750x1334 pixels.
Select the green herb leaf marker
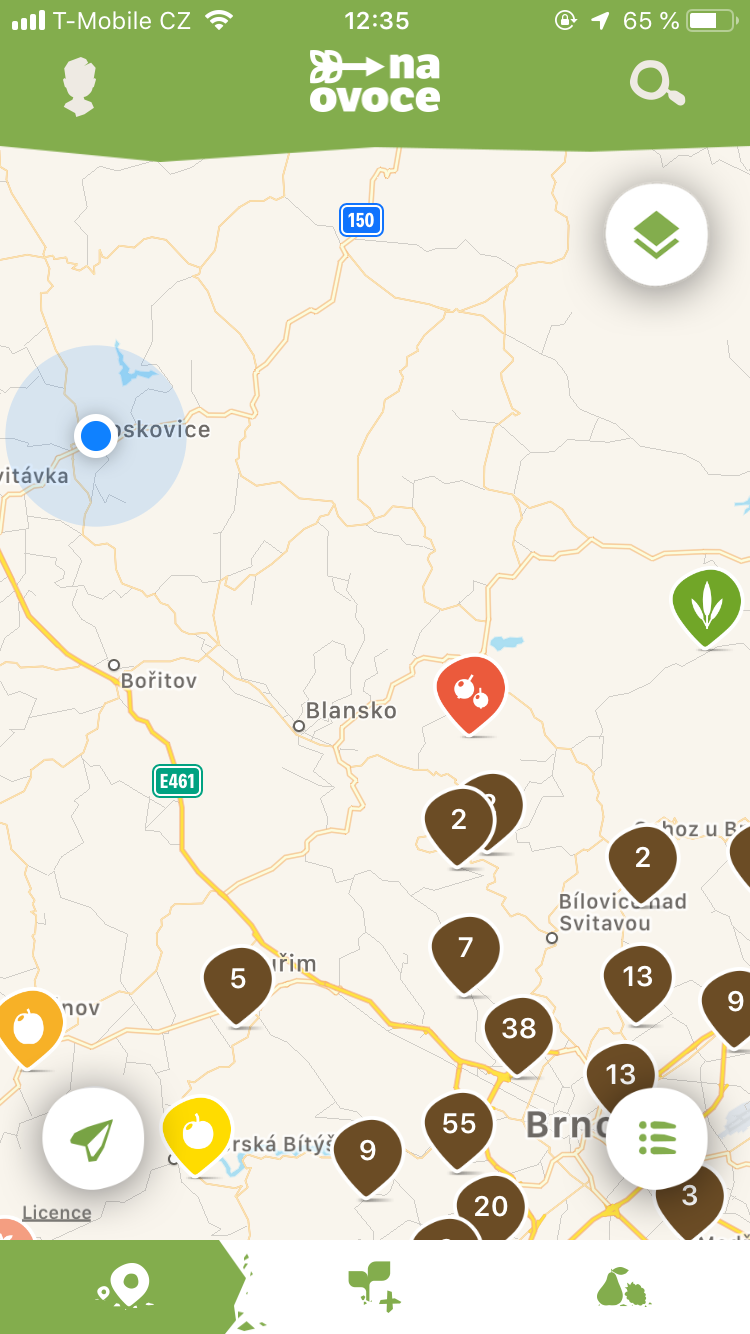[x=708, y=605]
